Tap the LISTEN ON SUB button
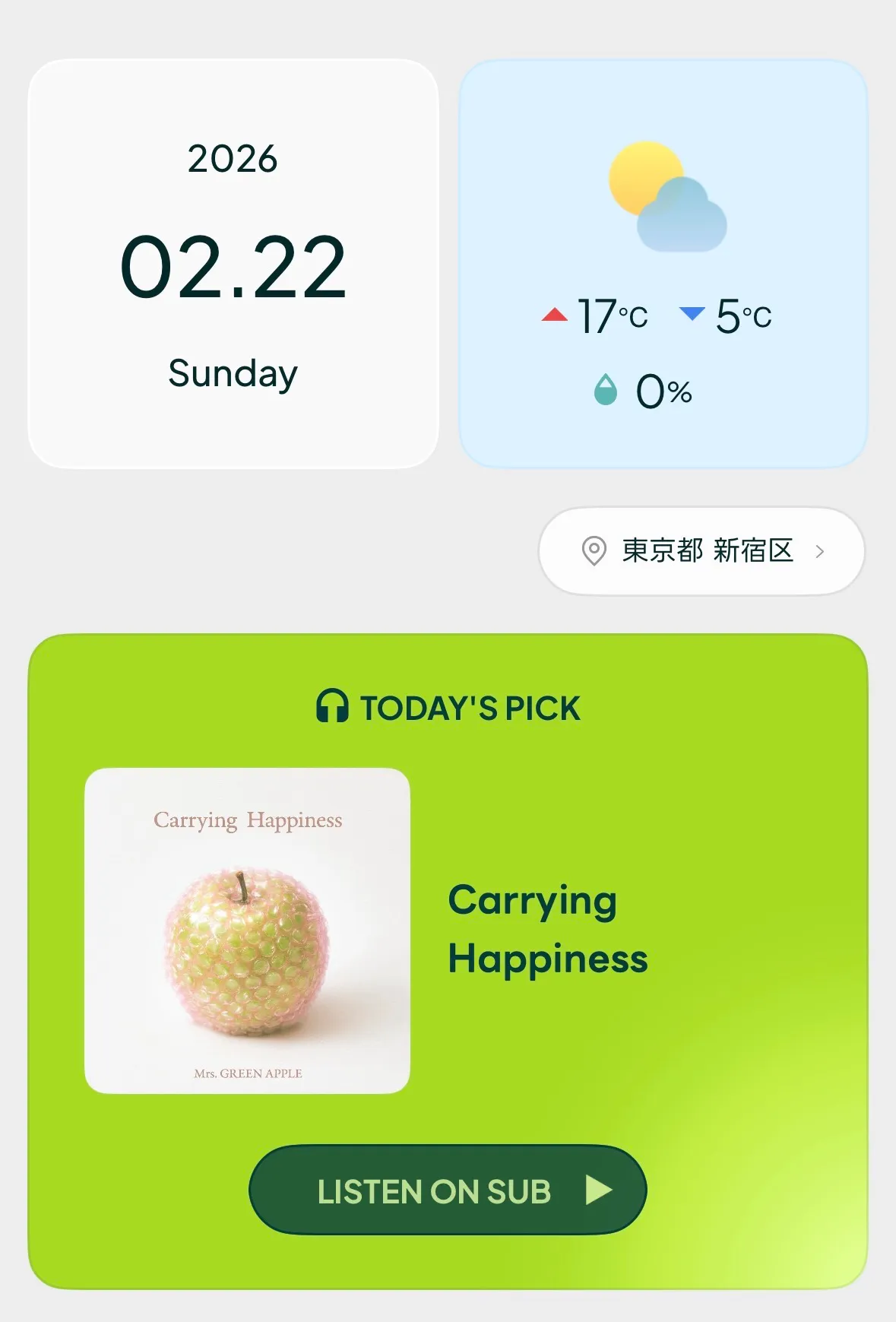 pos(448,1190)
